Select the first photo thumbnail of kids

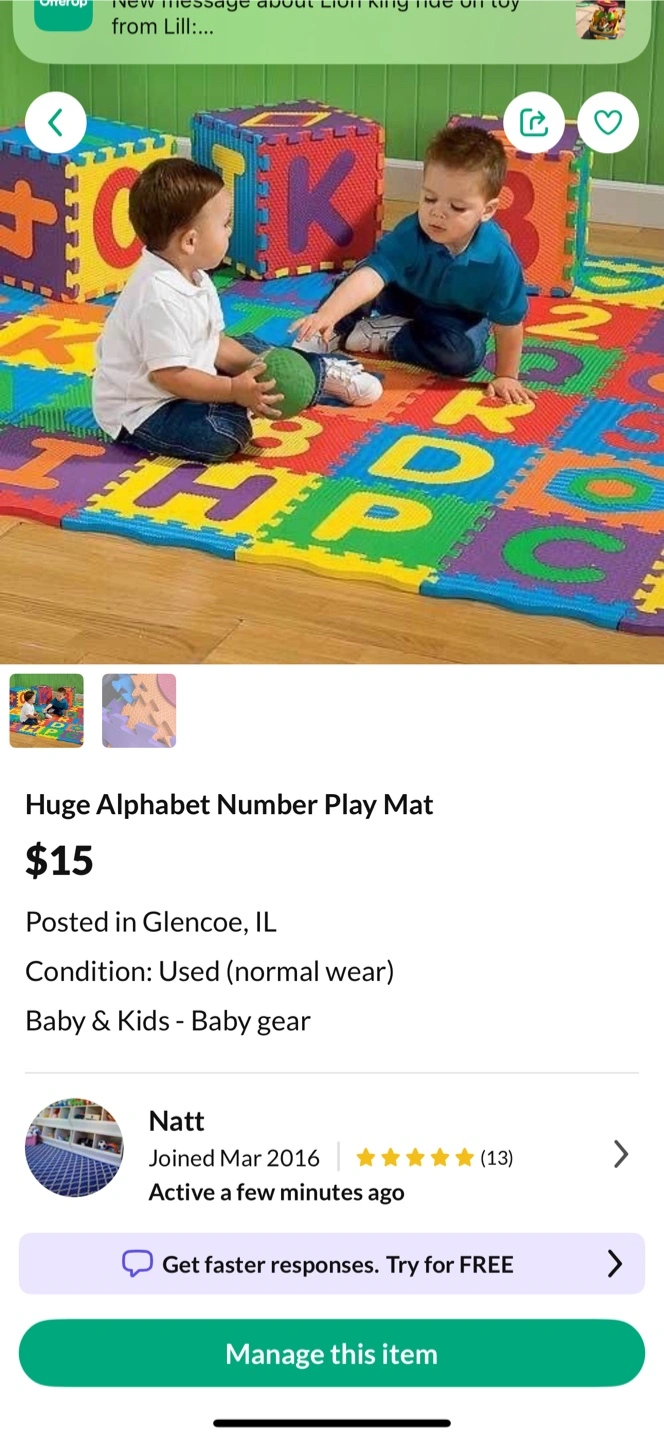tap(47, 711)
